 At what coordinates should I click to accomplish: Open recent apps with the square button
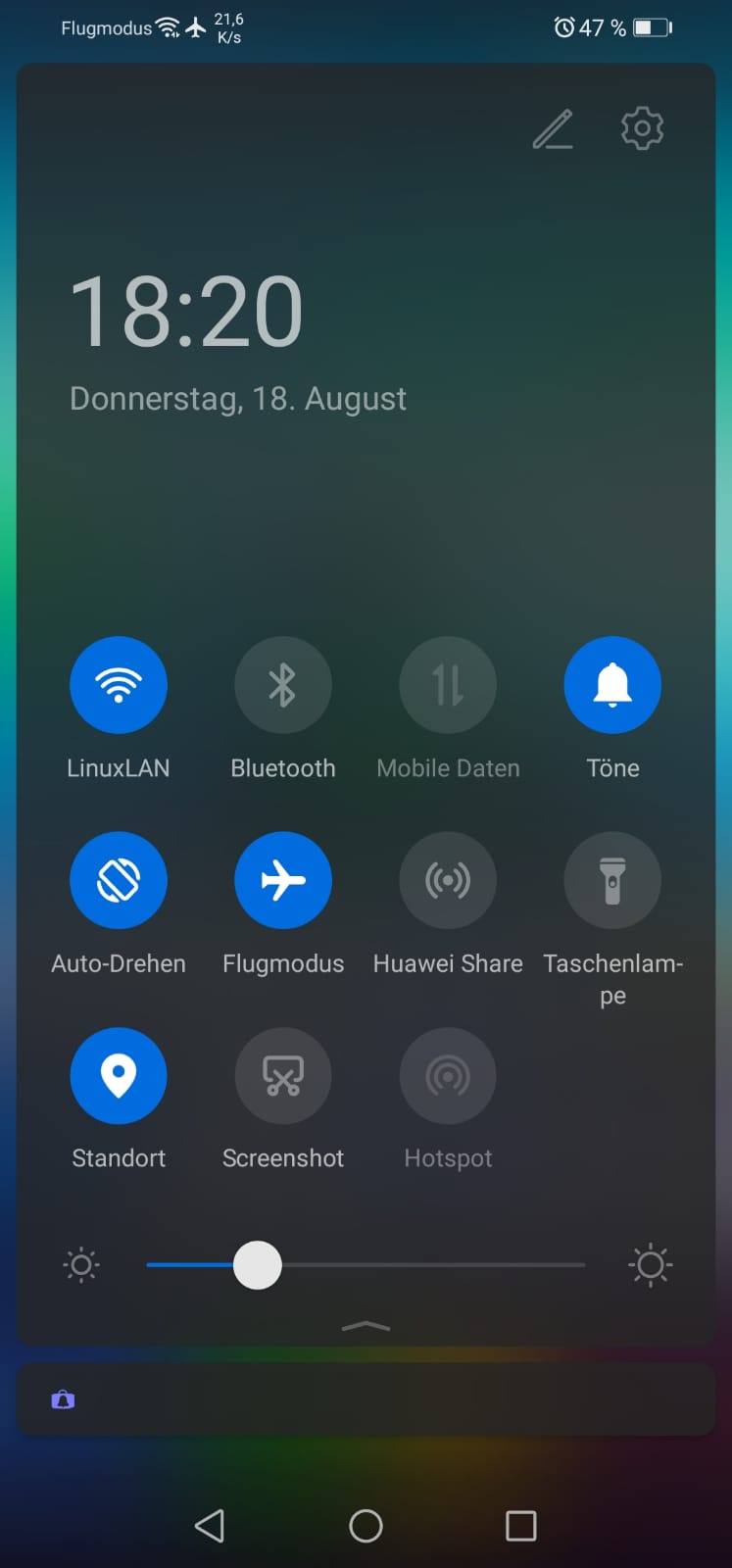520,1526
